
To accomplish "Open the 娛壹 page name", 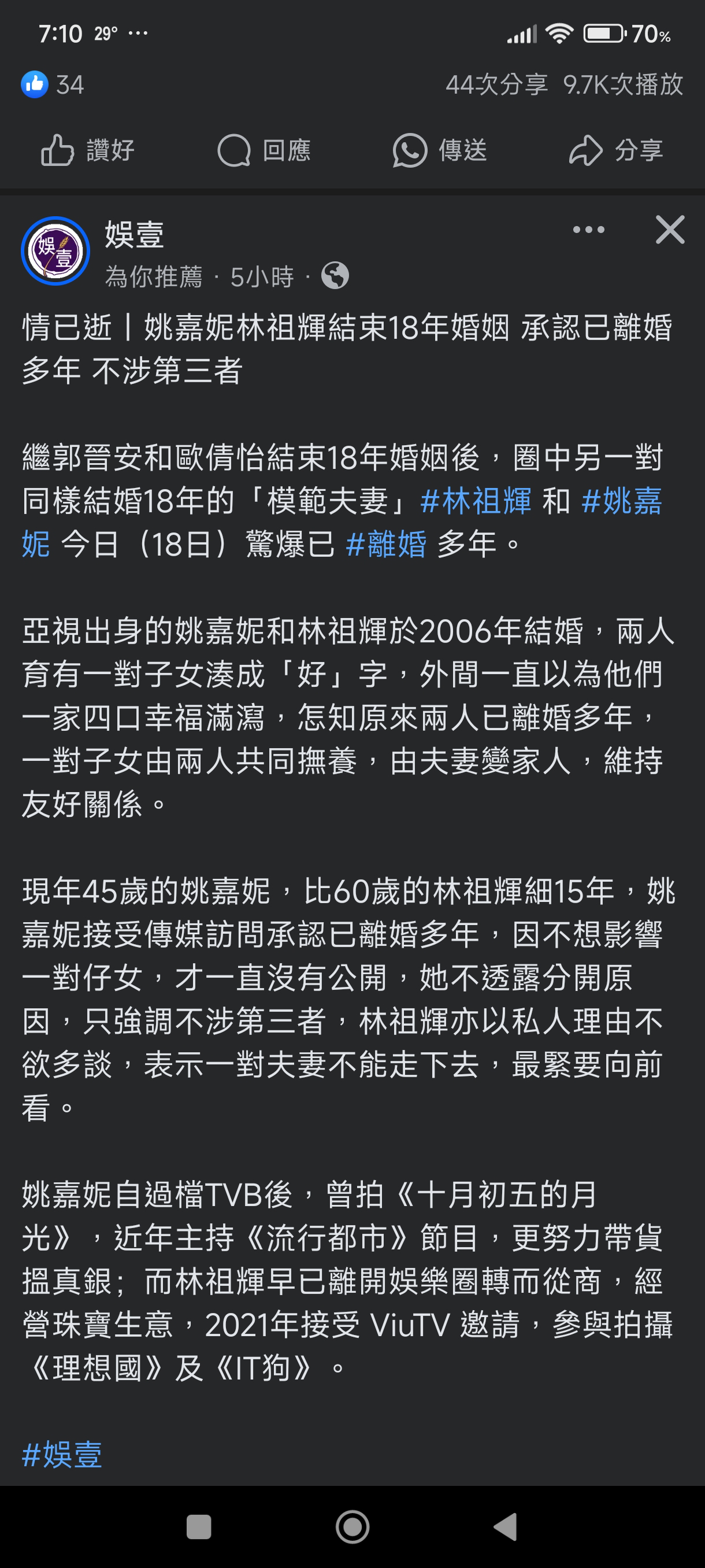I will tap(135, 235).
